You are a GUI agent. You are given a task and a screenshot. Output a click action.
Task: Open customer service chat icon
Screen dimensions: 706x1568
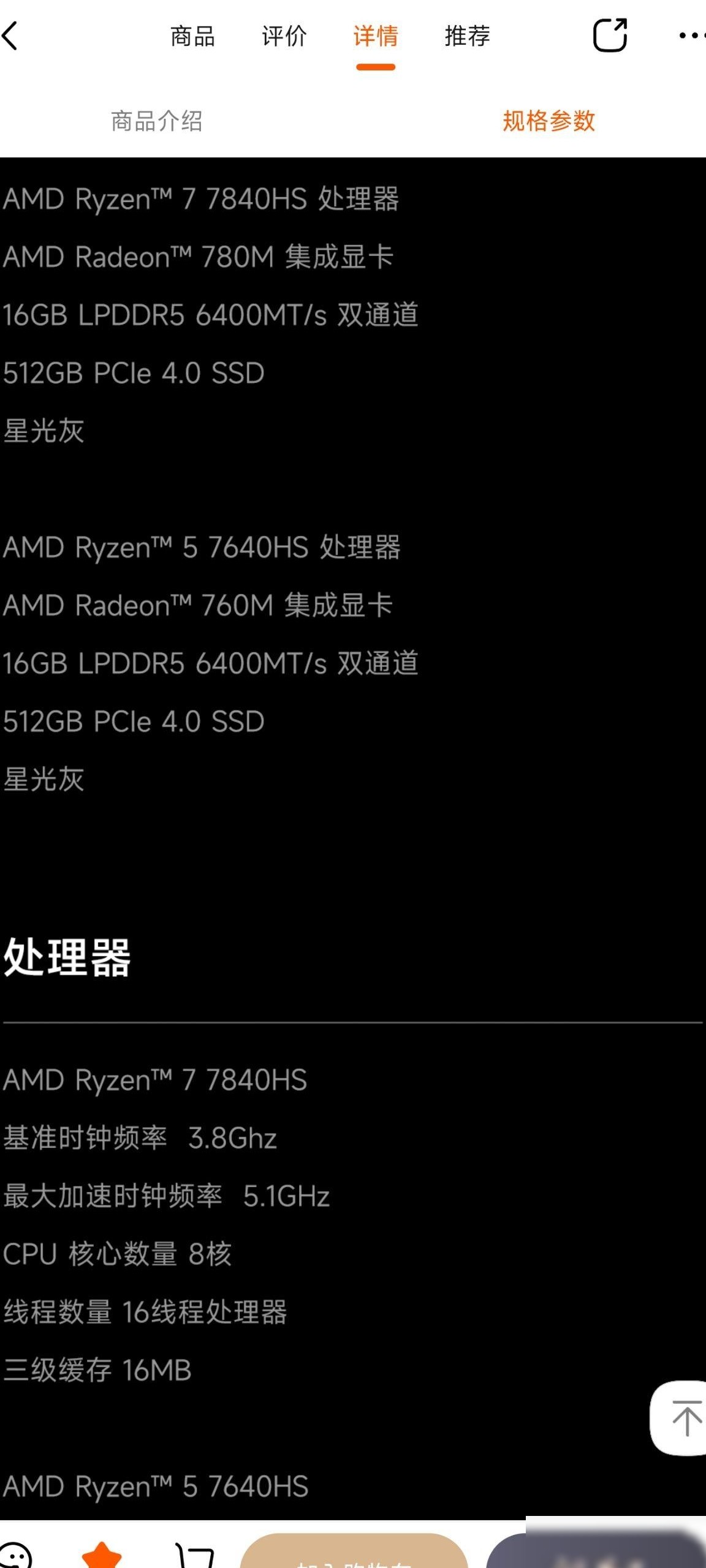tap(15, 1556)
